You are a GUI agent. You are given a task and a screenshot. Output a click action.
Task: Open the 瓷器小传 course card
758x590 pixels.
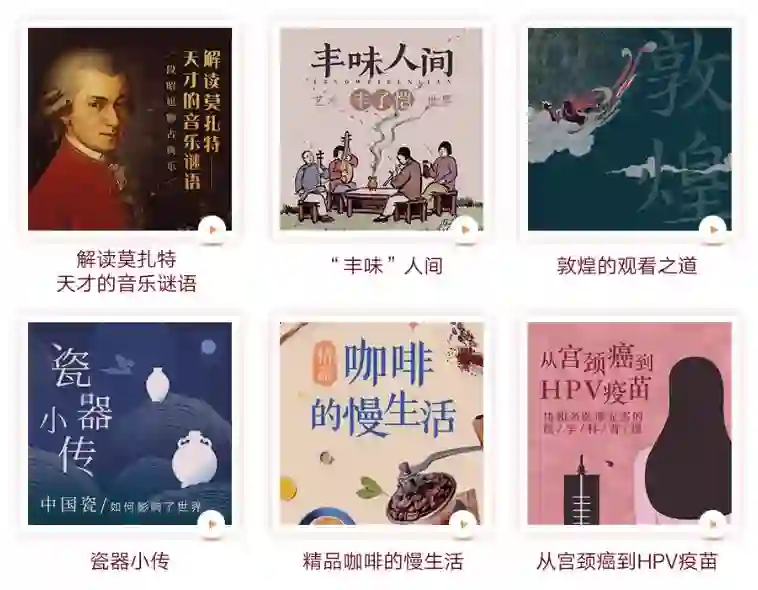(129, 422)
